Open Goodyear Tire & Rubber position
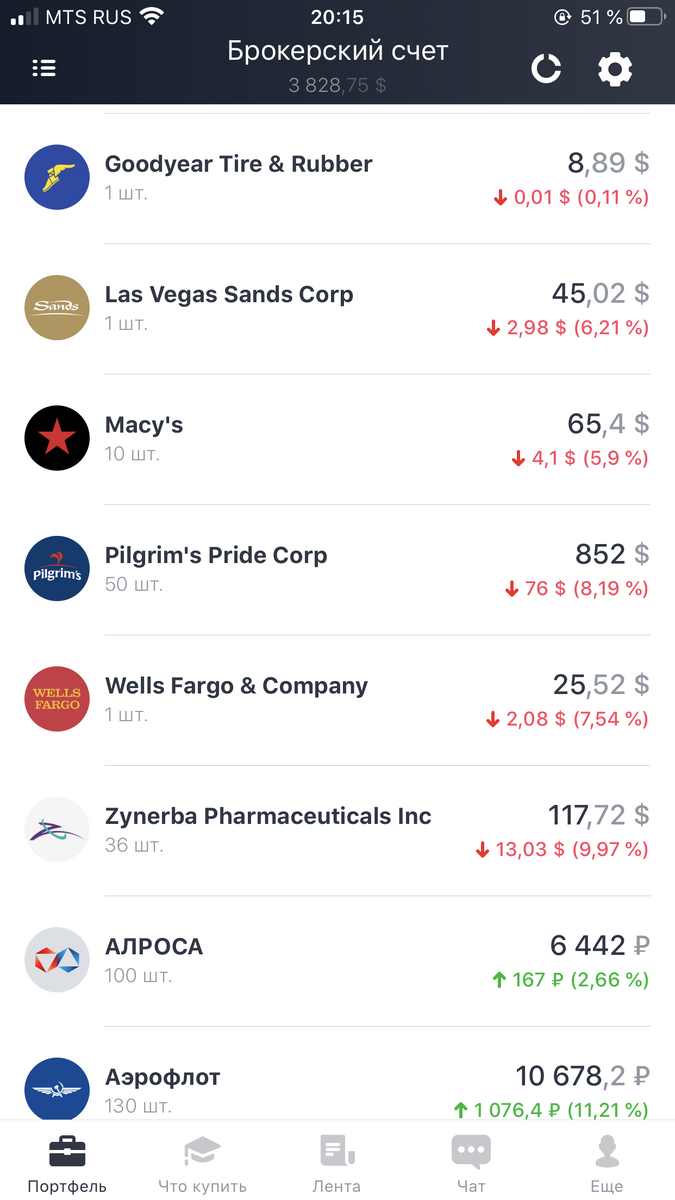This screenshot has height=1200, width=675. pyautogui.click(x=337, y=178)
